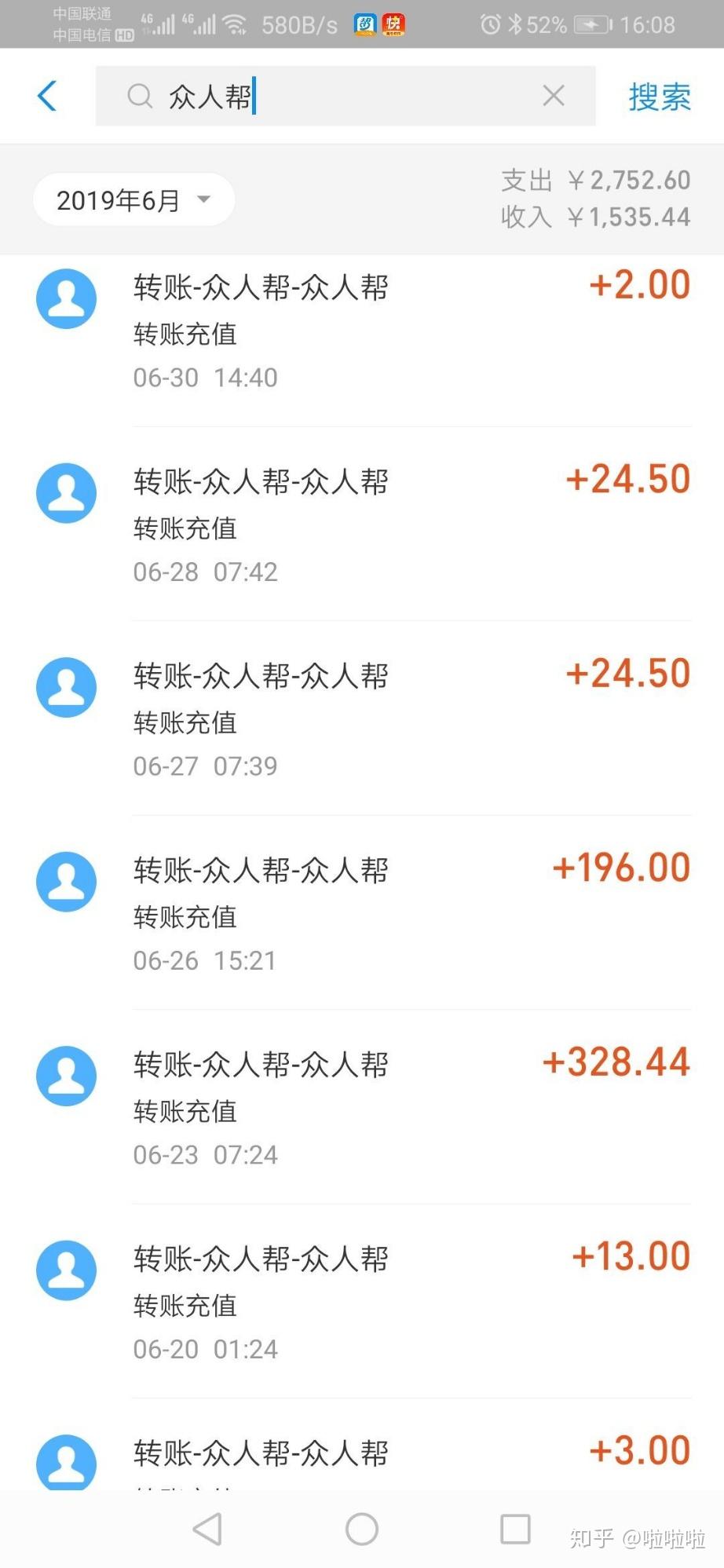The width and height of the screenshot is (724, 1568).
Task: Select the +3.00 transfer record
Action: [362, 1444]
